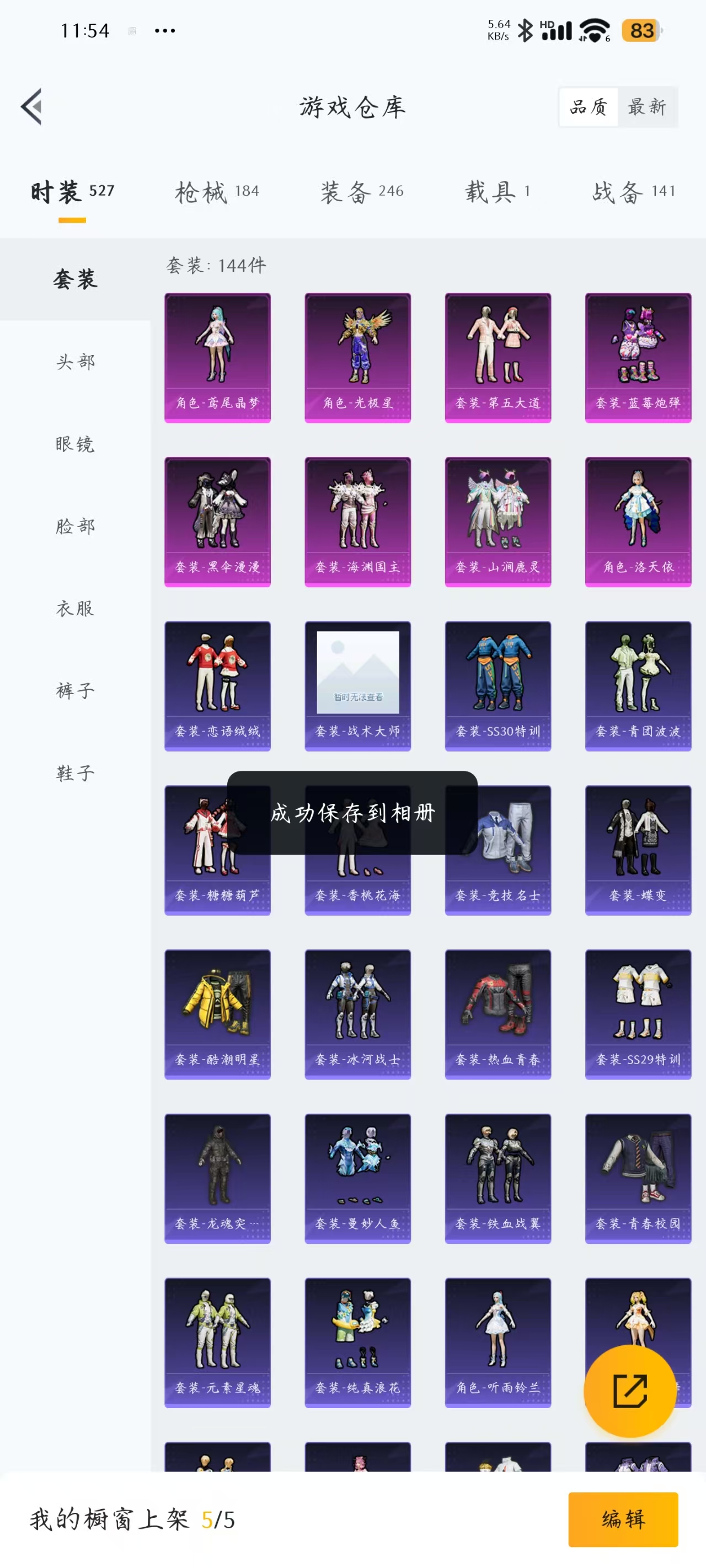Open the 套装-酷潮明星 outfit

217,1014
